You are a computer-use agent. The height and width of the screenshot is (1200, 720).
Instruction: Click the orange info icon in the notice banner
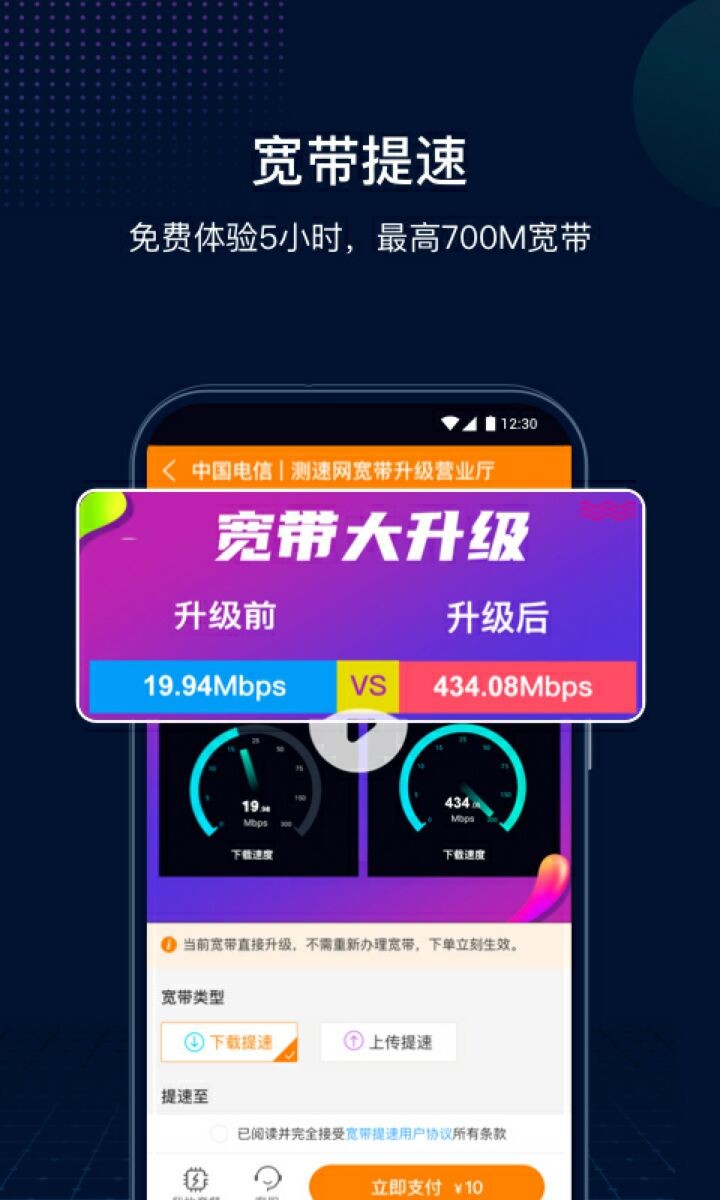pos(167,942)
